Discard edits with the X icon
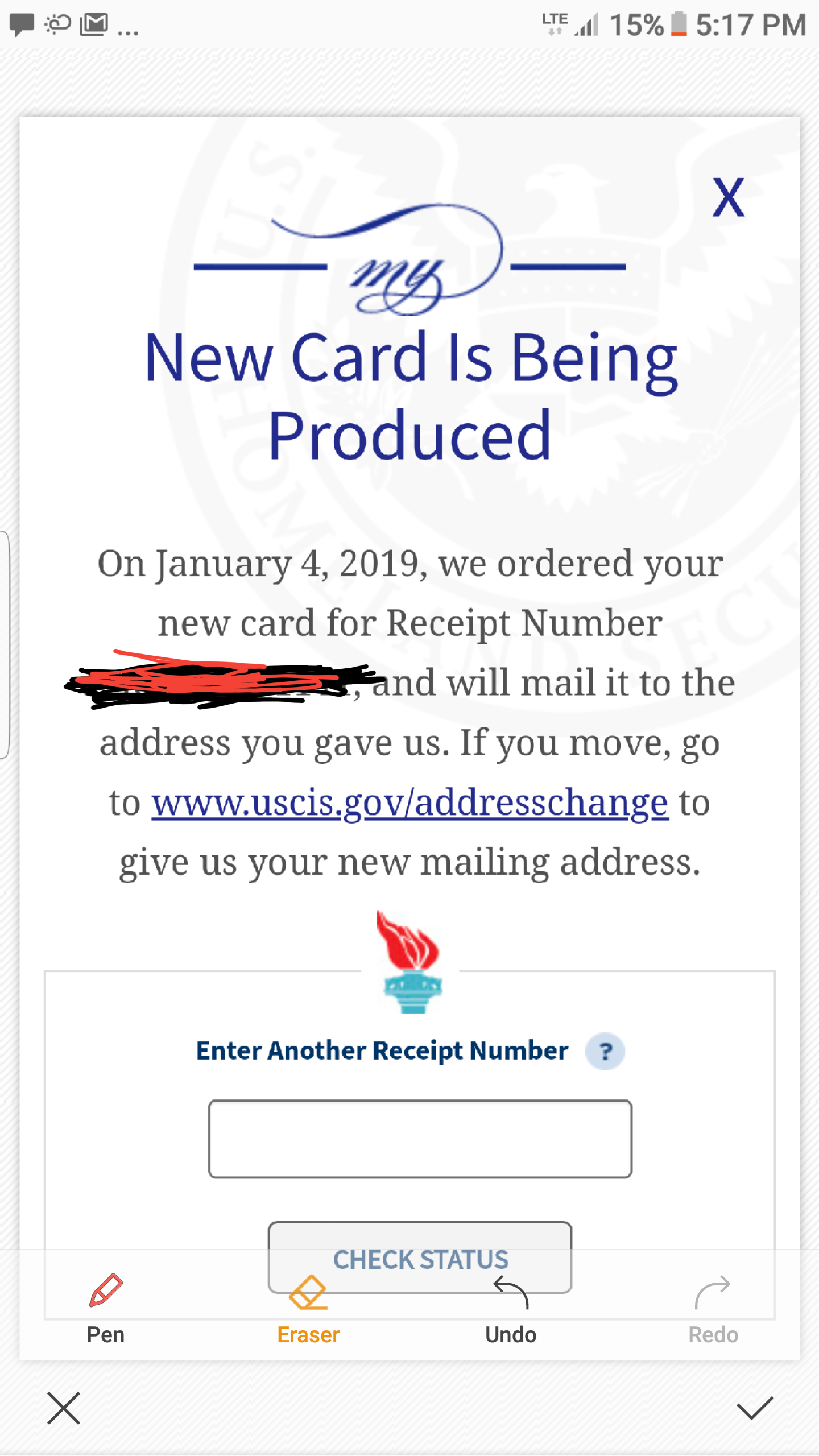The width and height of the screenshot is (819, 1456). point(64,1408)
